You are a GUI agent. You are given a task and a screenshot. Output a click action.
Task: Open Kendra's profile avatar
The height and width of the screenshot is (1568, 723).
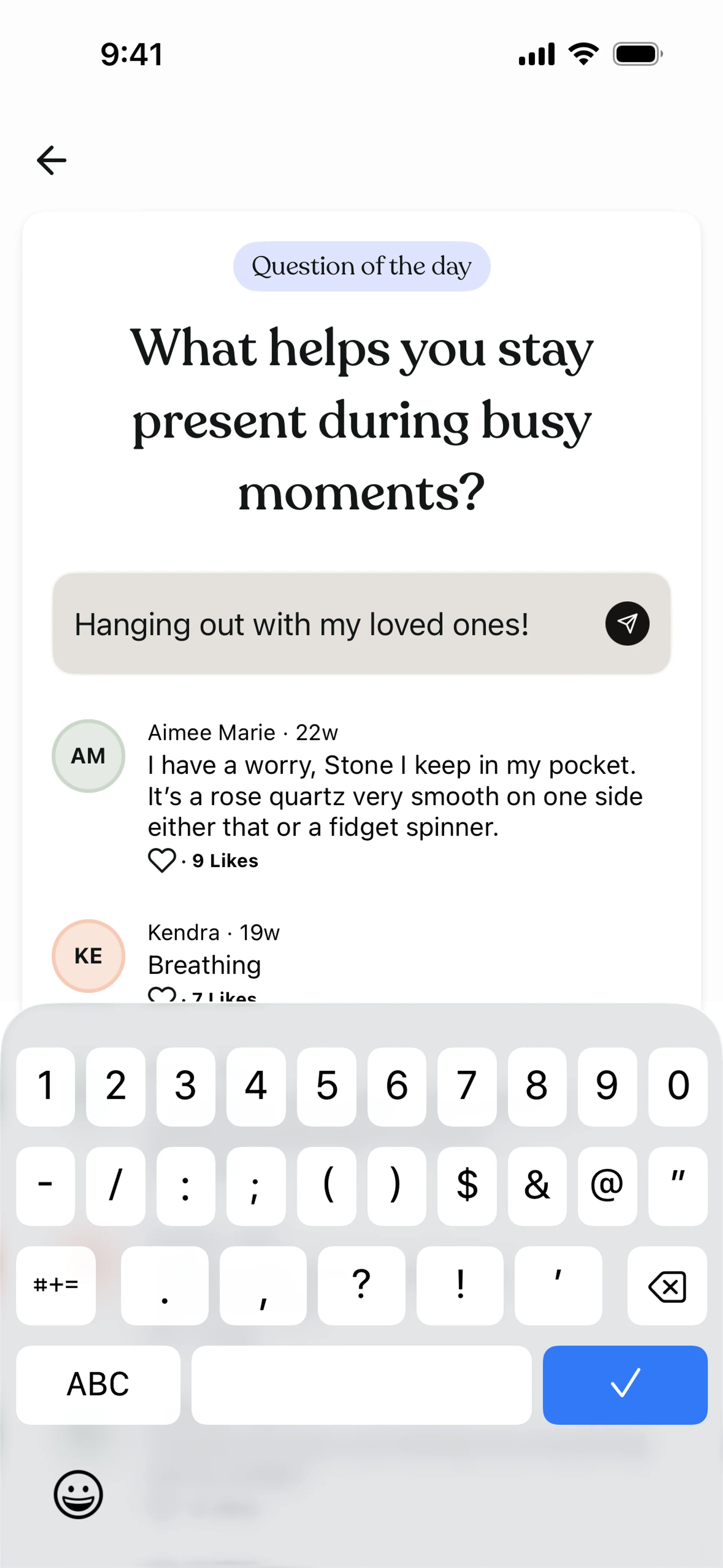[x=88, y=956]
